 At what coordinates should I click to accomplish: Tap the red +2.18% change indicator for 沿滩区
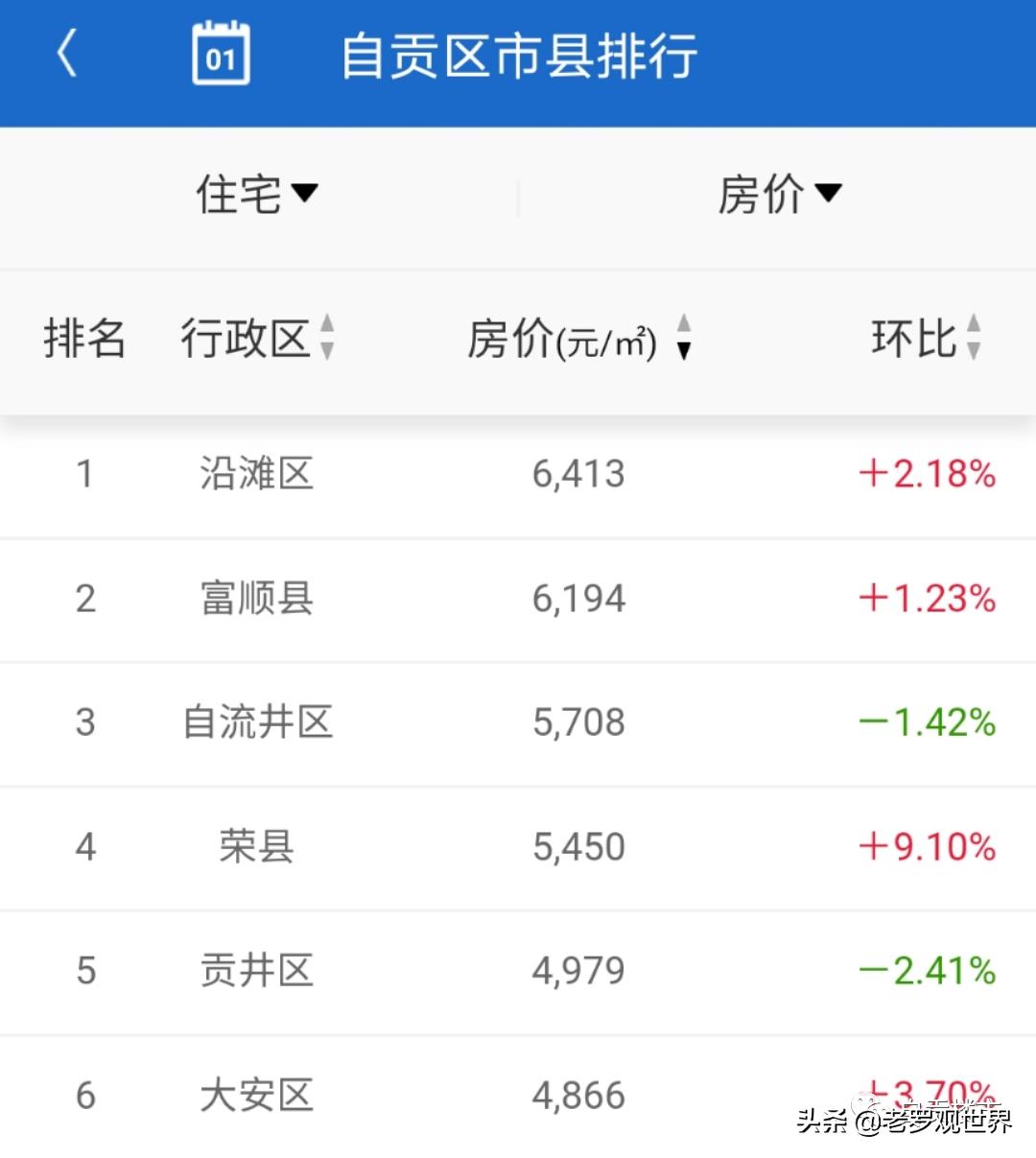pos(926,474)
